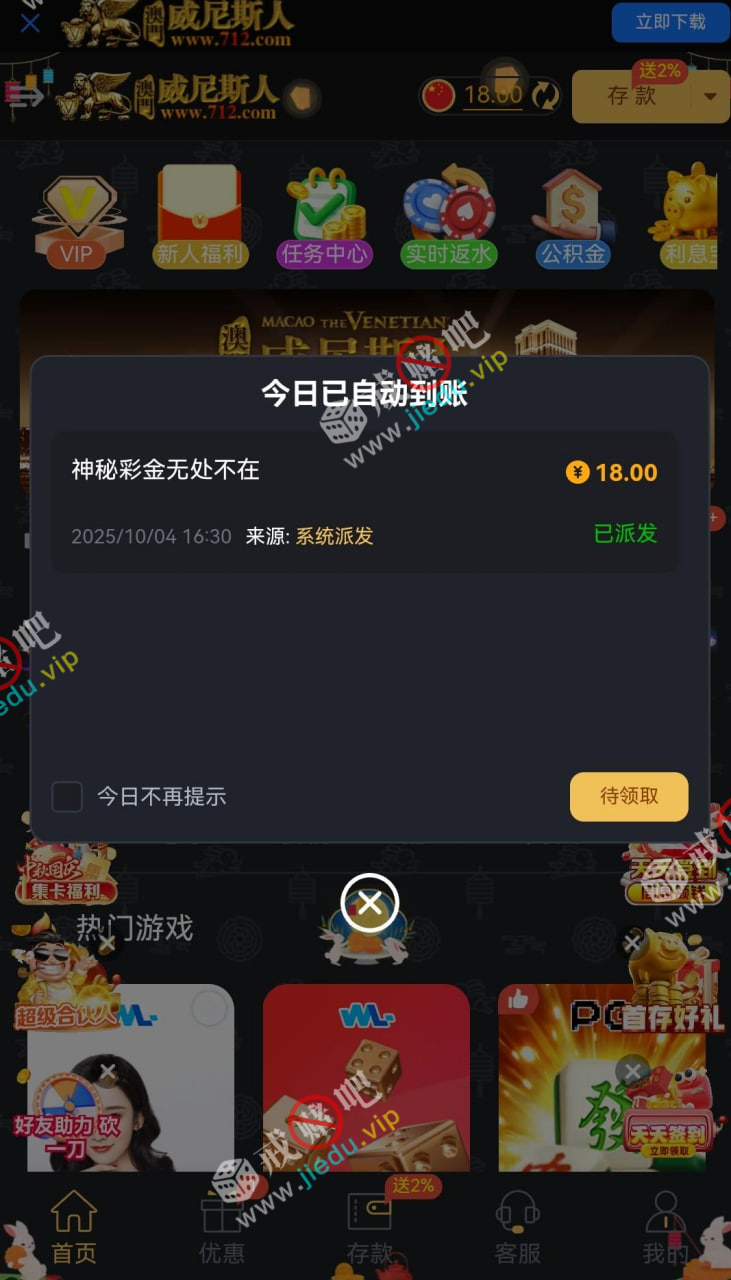Image resolution: width=731 pixels, height=1280 pixels.
Task: Check the 今日不再提示 checkbox
Action: [67, 797]
